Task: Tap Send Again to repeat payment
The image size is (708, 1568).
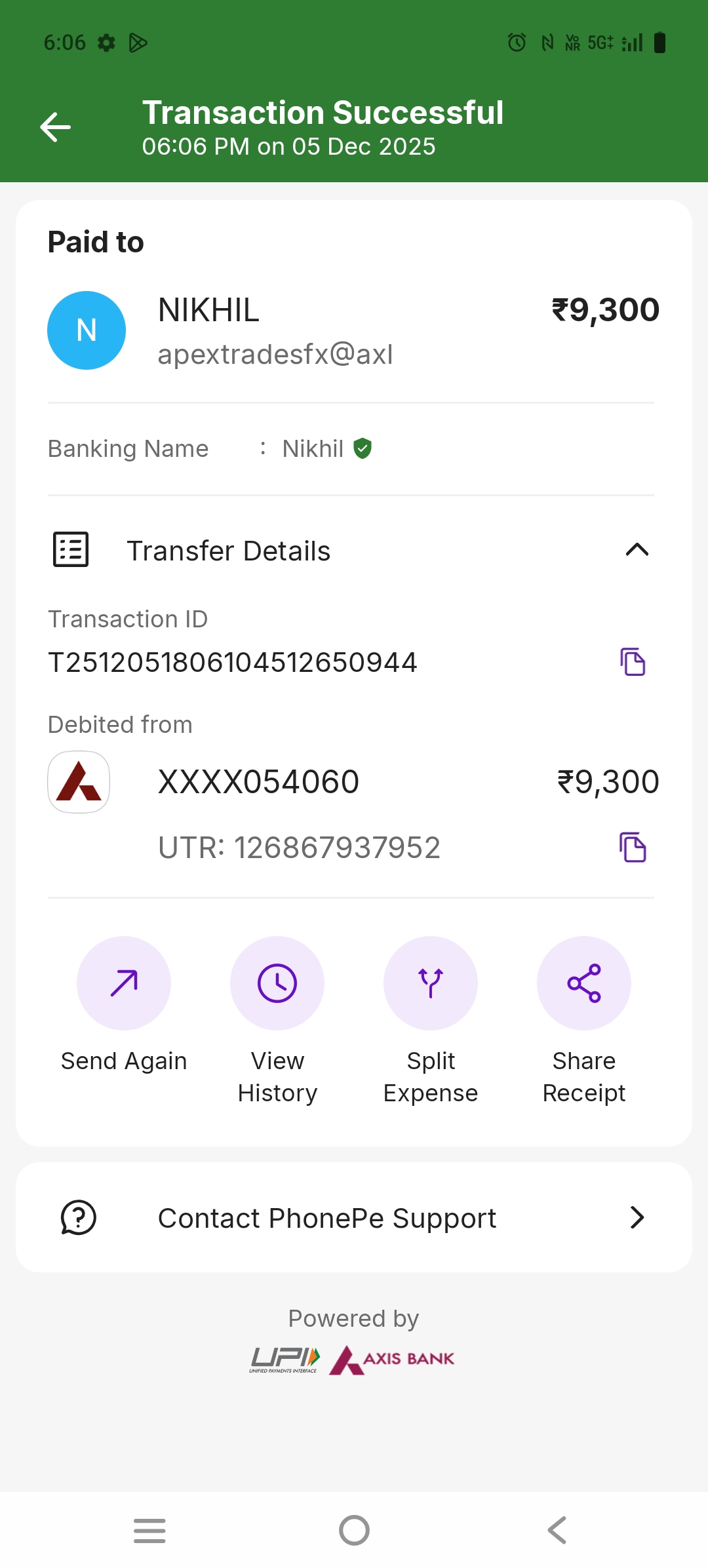Action: pos(124,983)
